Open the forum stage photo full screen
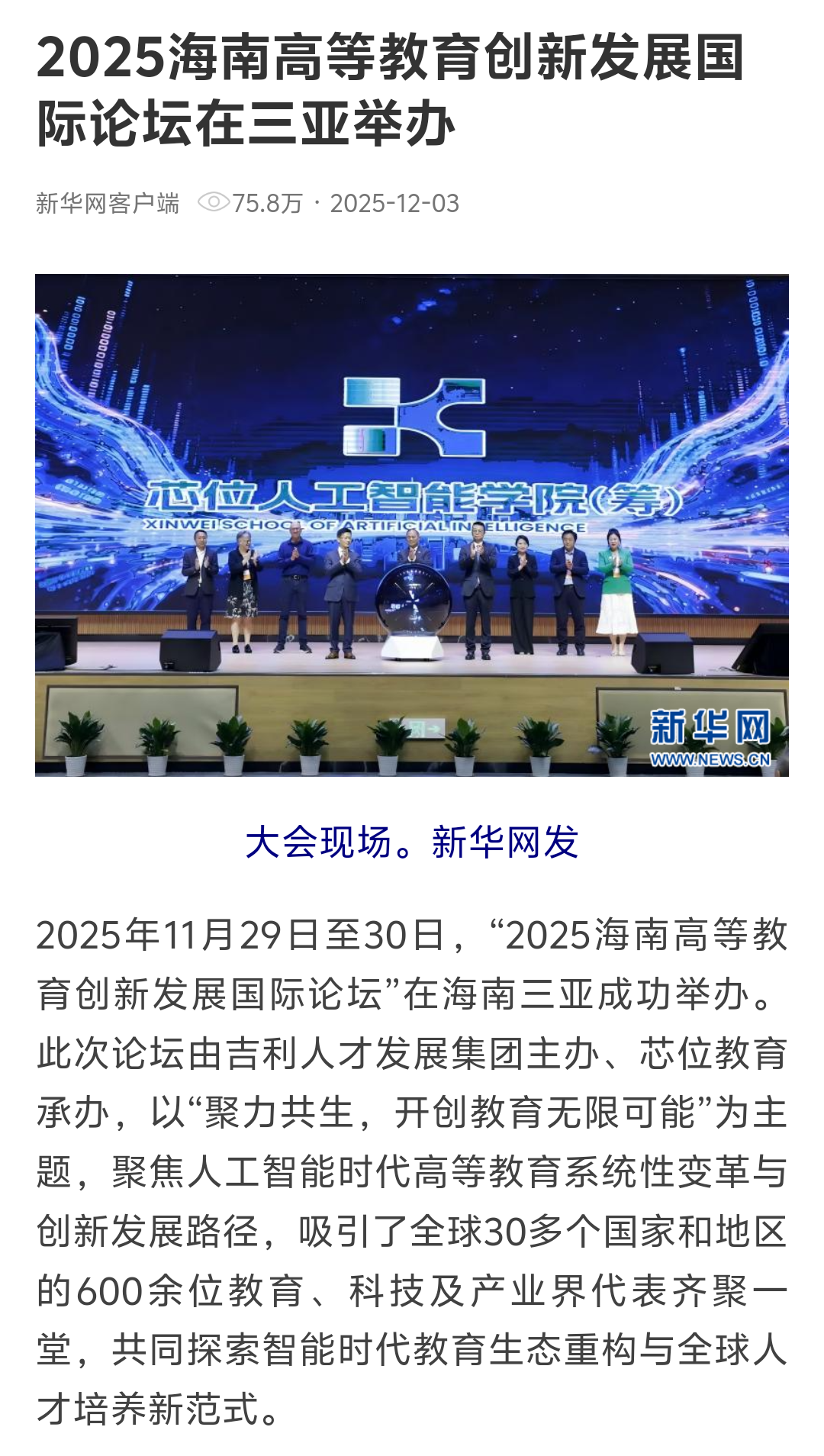 (412, 525)
